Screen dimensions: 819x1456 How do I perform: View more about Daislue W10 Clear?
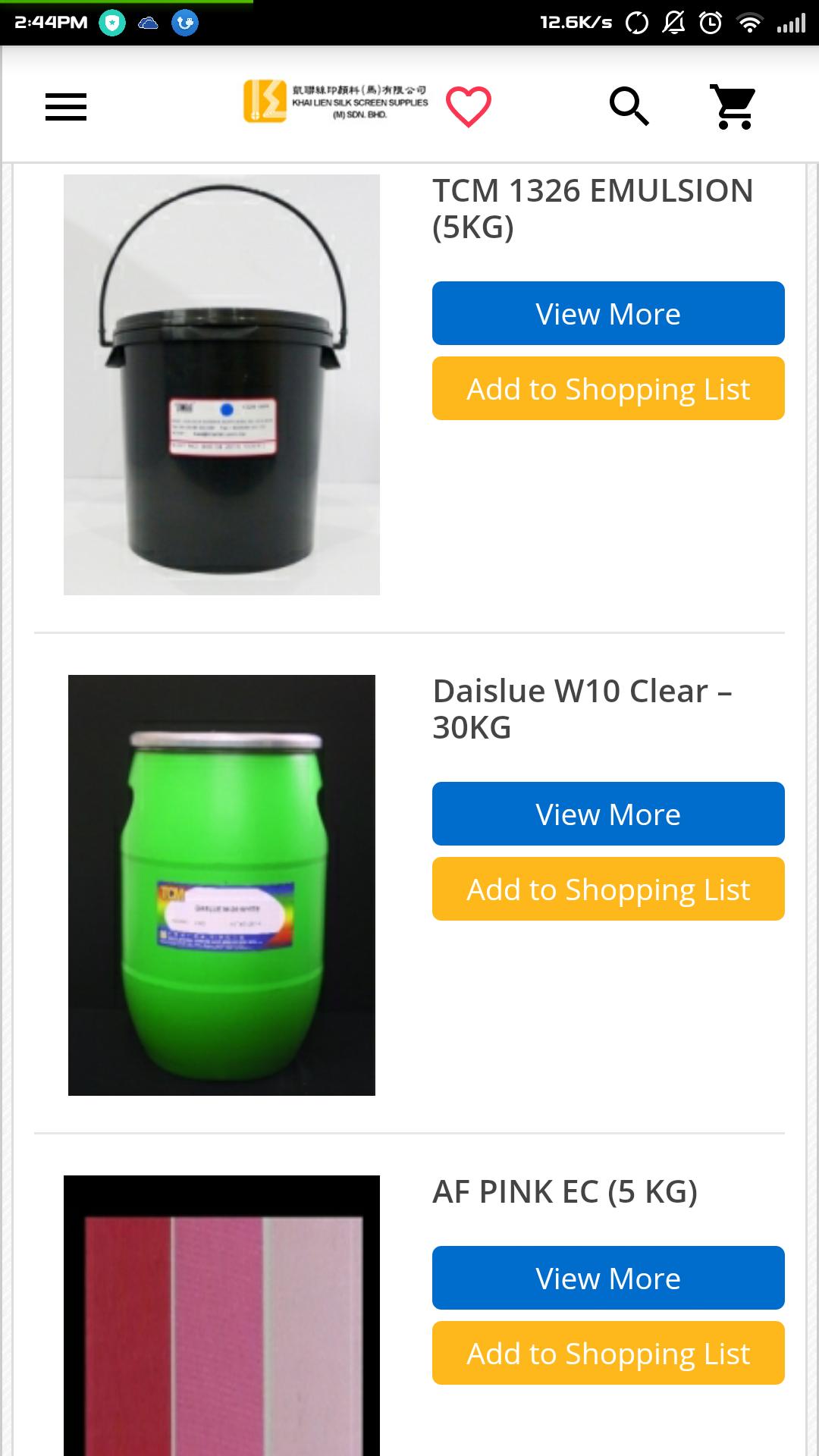click(608, 814)
